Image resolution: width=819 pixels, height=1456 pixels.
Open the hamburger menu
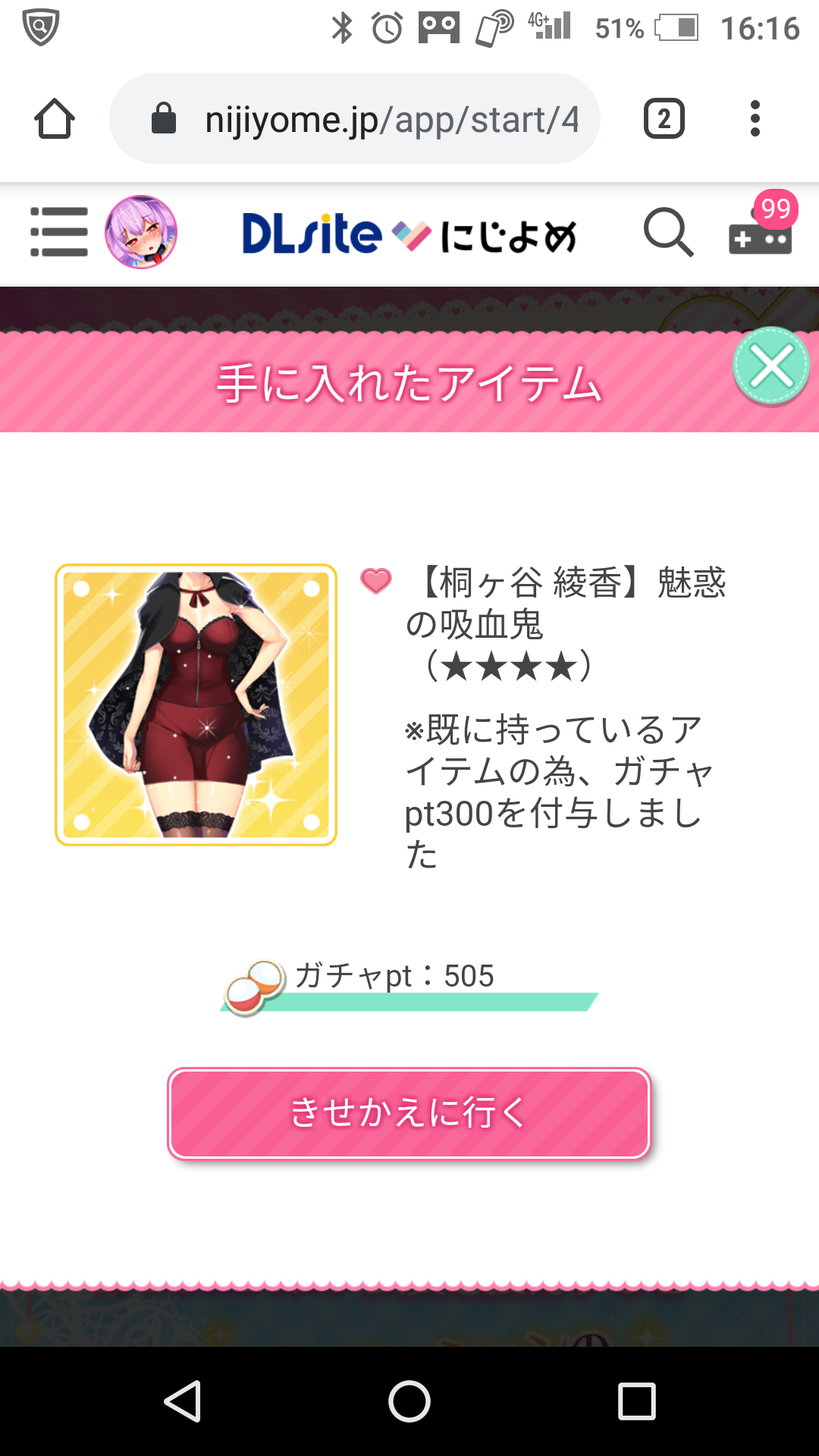click(59, 232)
